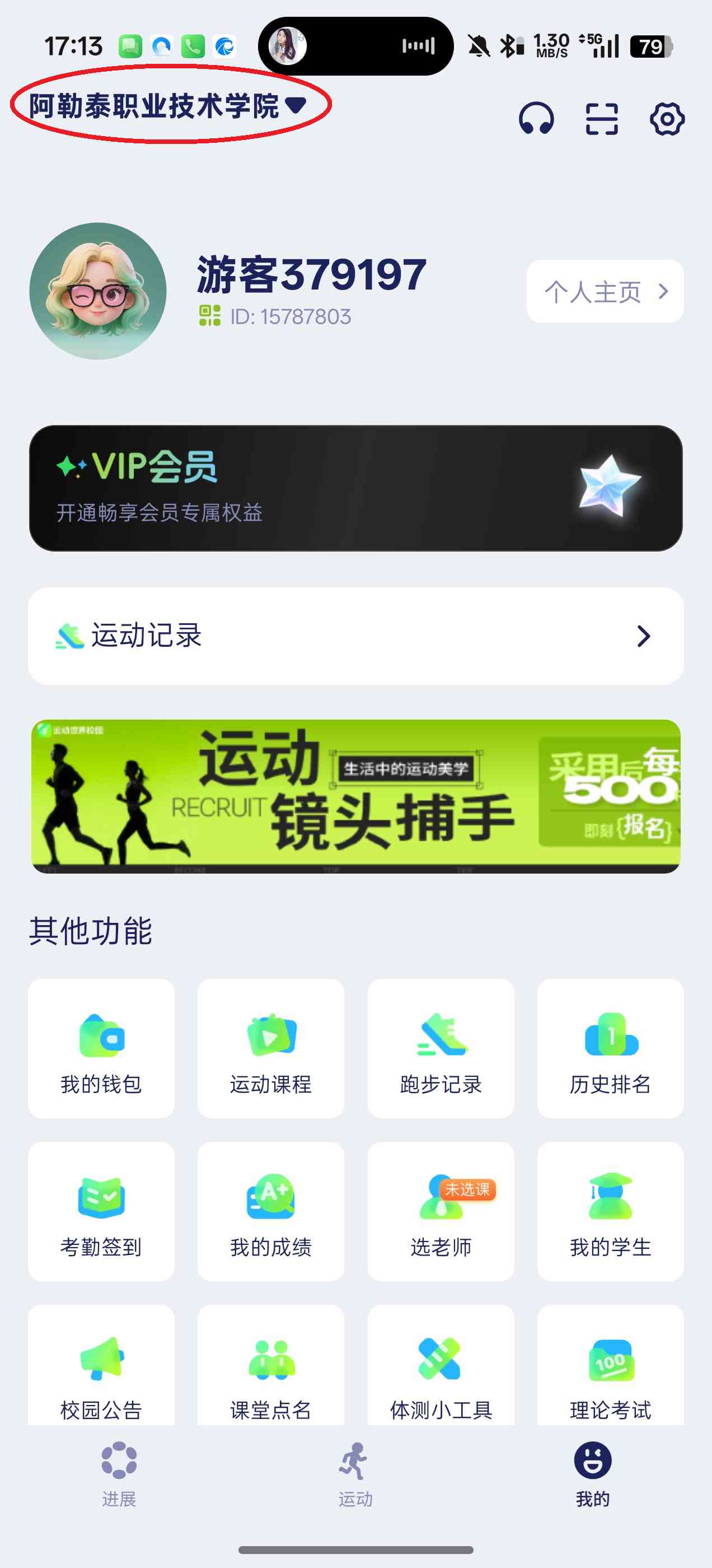The width and height of the screenshot is (712, 1568).
Task: Open 理论考试 theory exam
Action: [610, 1370]
